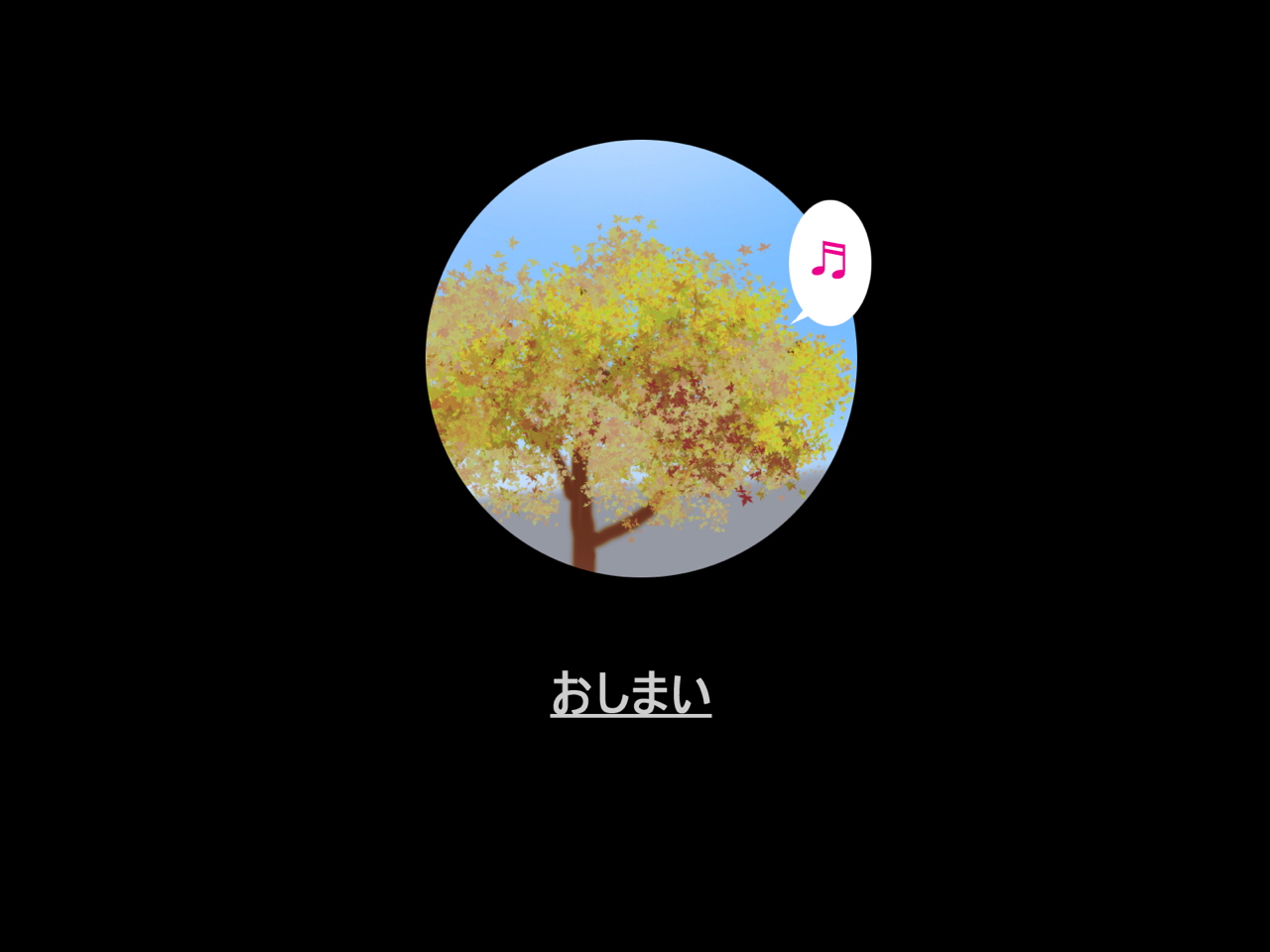Screen dimensions: 1270x952
Task: Tap the music note speech bubble
Action: [829, 262]
